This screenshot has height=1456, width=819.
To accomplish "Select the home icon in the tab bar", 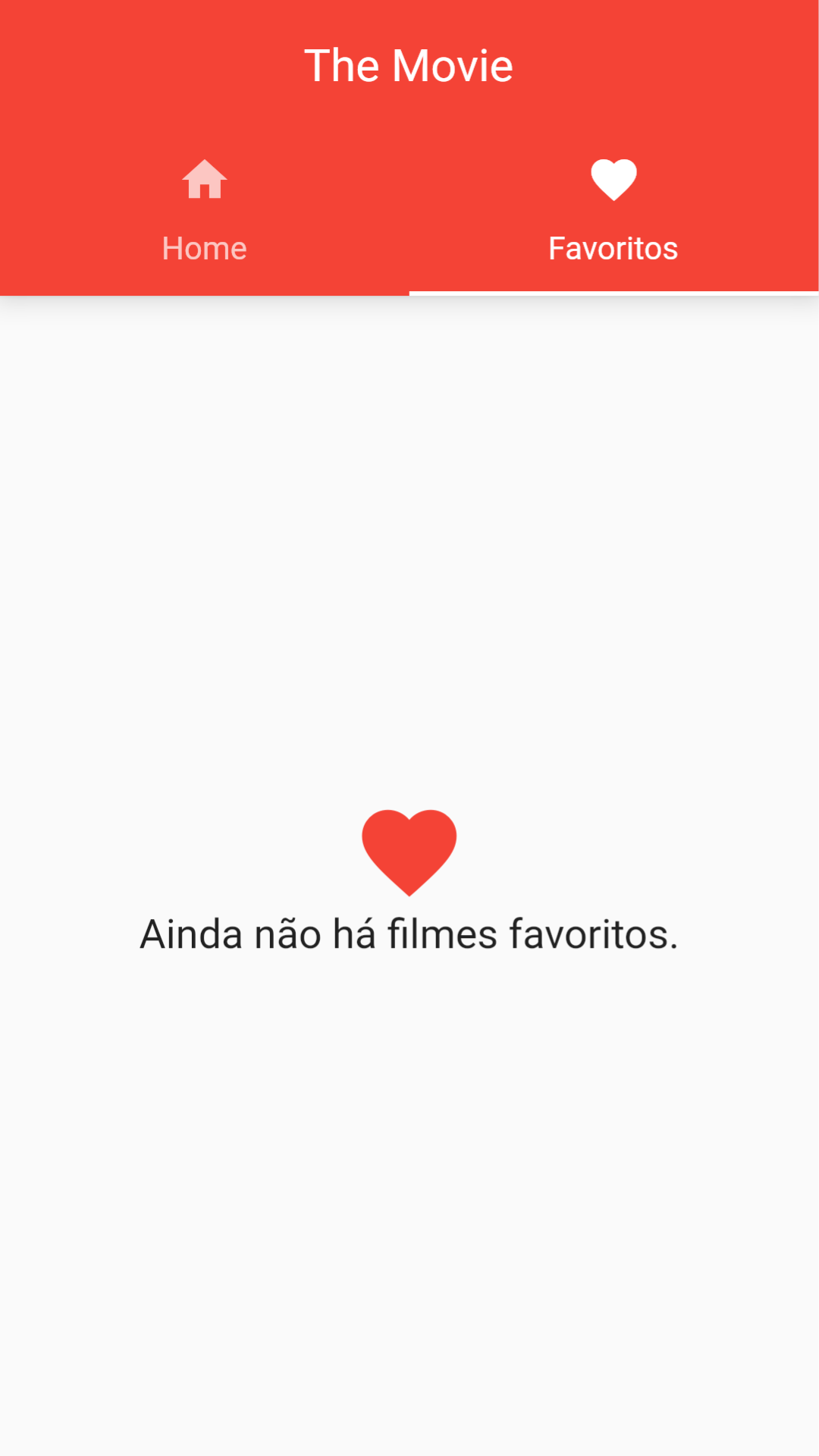I will [x=204, y=179].
